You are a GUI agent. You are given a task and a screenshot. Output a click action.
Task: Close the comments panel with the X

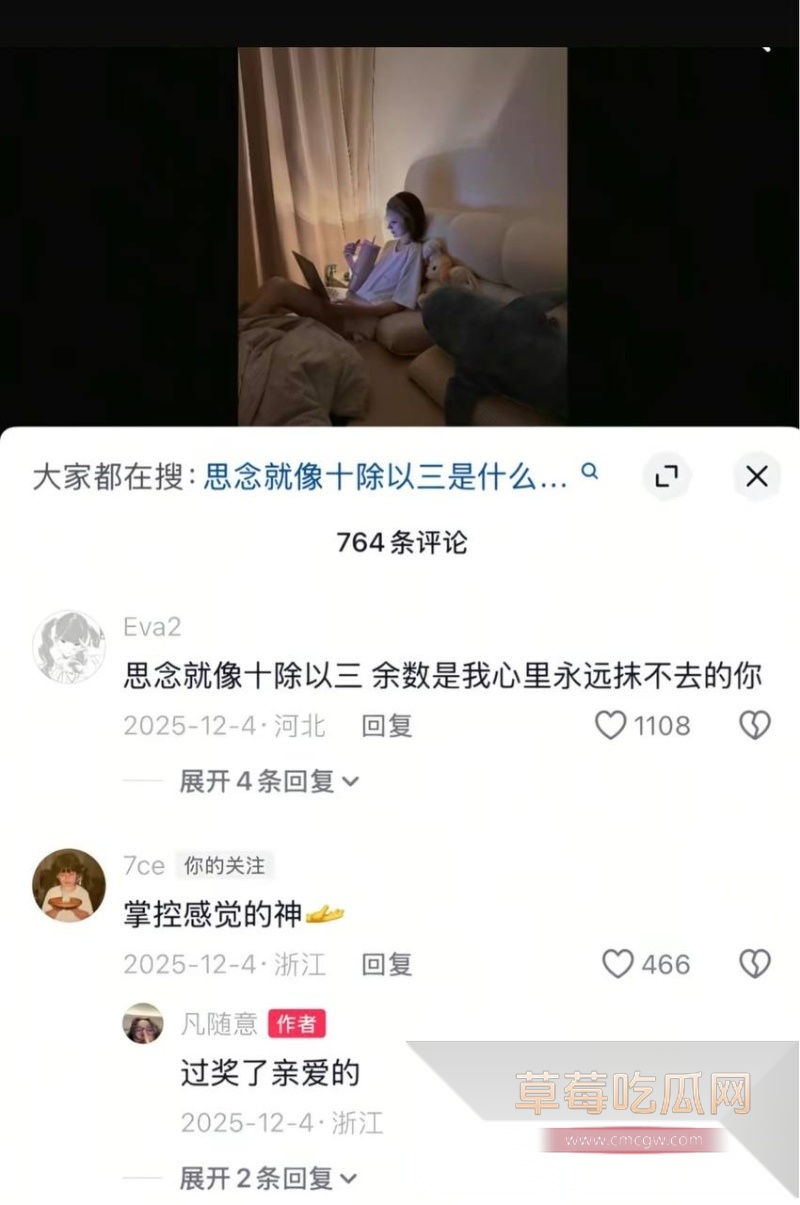point(757,477)
